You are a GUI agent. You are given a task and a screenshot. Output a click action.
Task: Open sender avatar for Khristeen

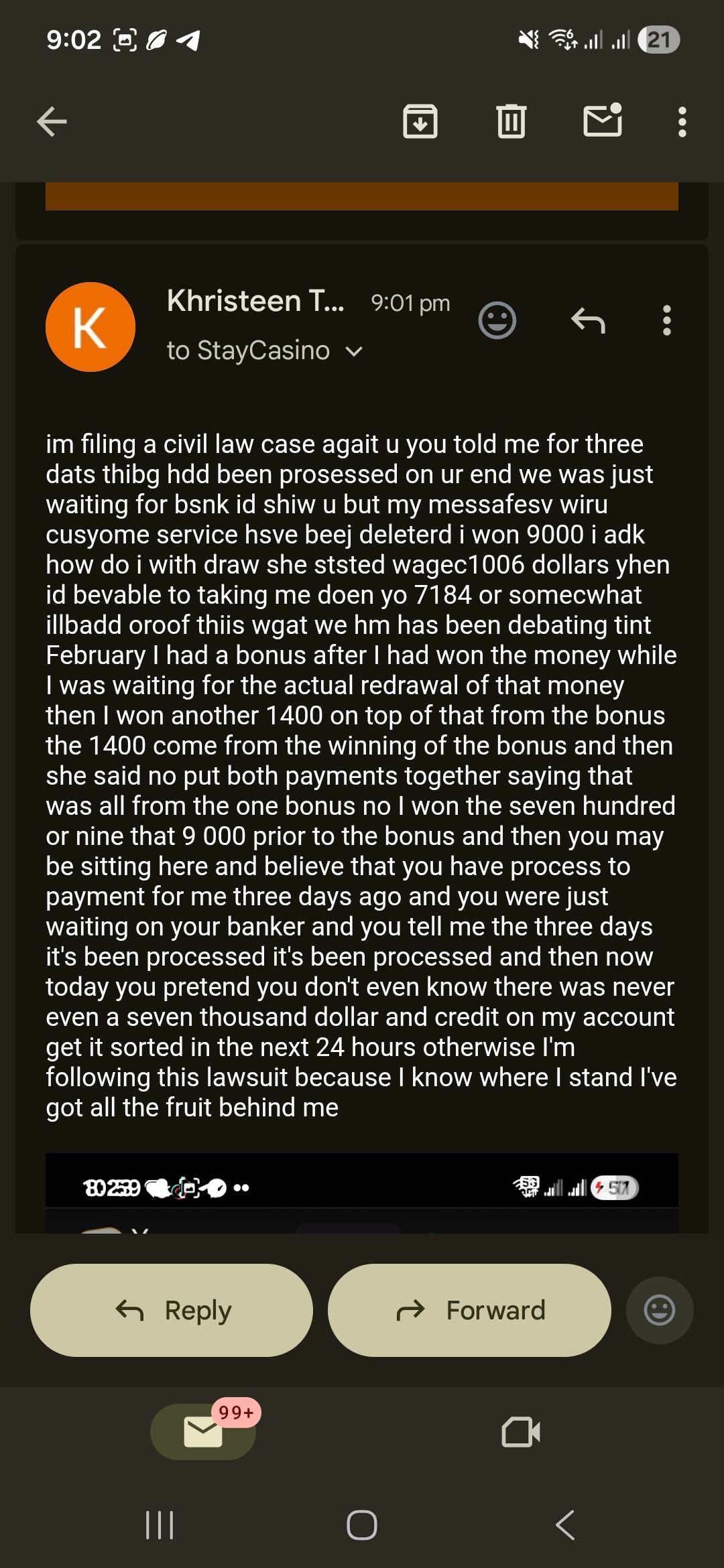click(x=90, y=327)
